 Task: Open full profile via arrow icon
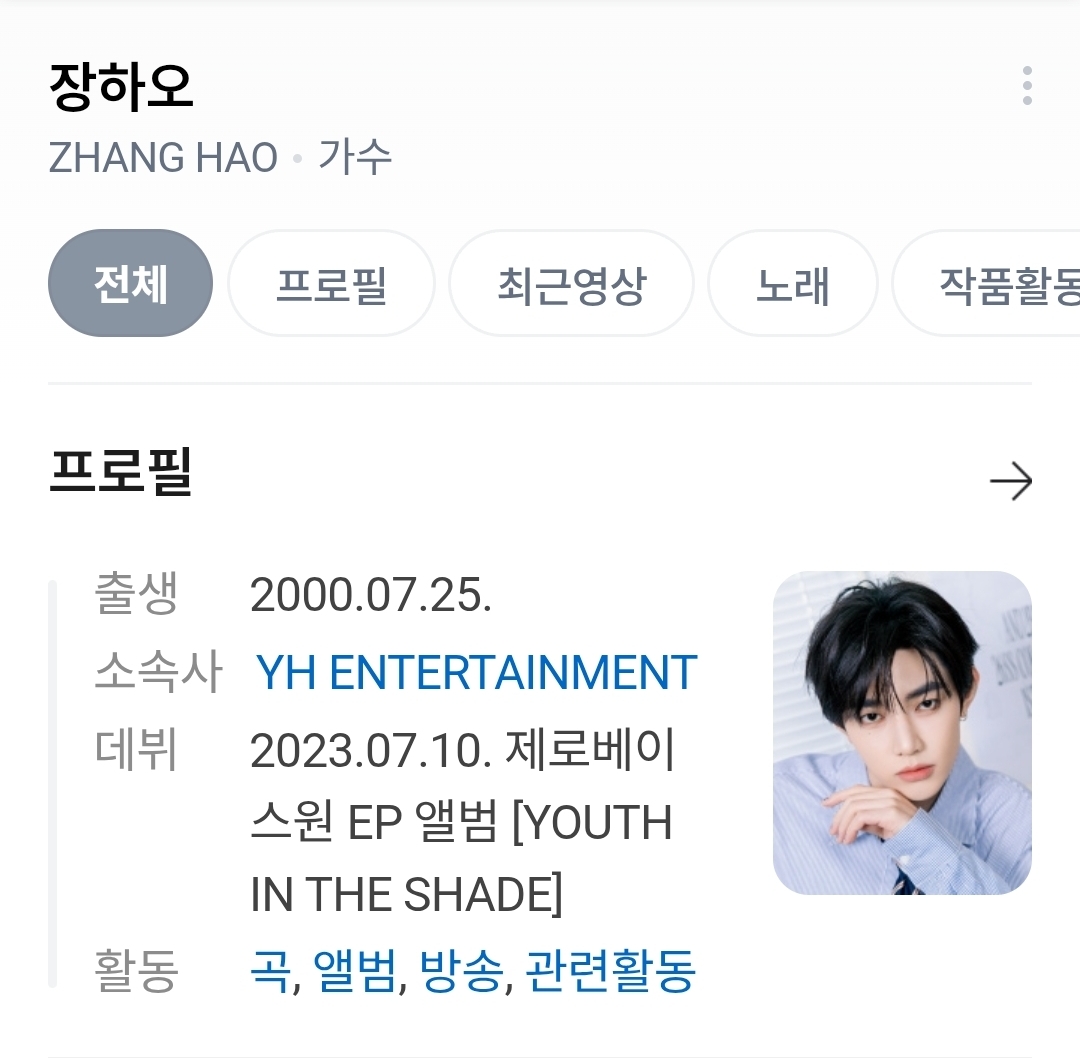[x=1010, y=482]
